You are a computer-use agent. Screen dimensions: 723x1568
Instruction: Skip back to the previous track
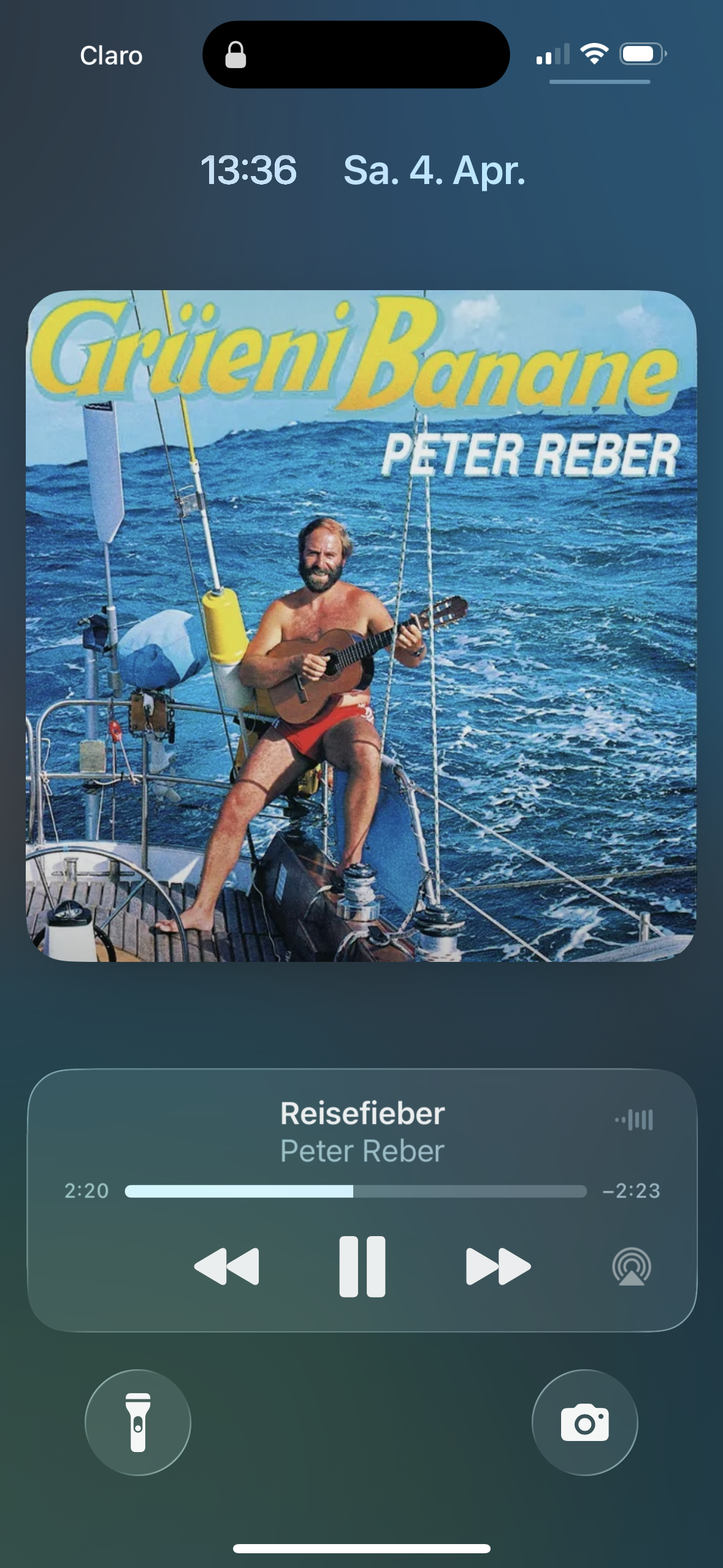pos(226,1266)
